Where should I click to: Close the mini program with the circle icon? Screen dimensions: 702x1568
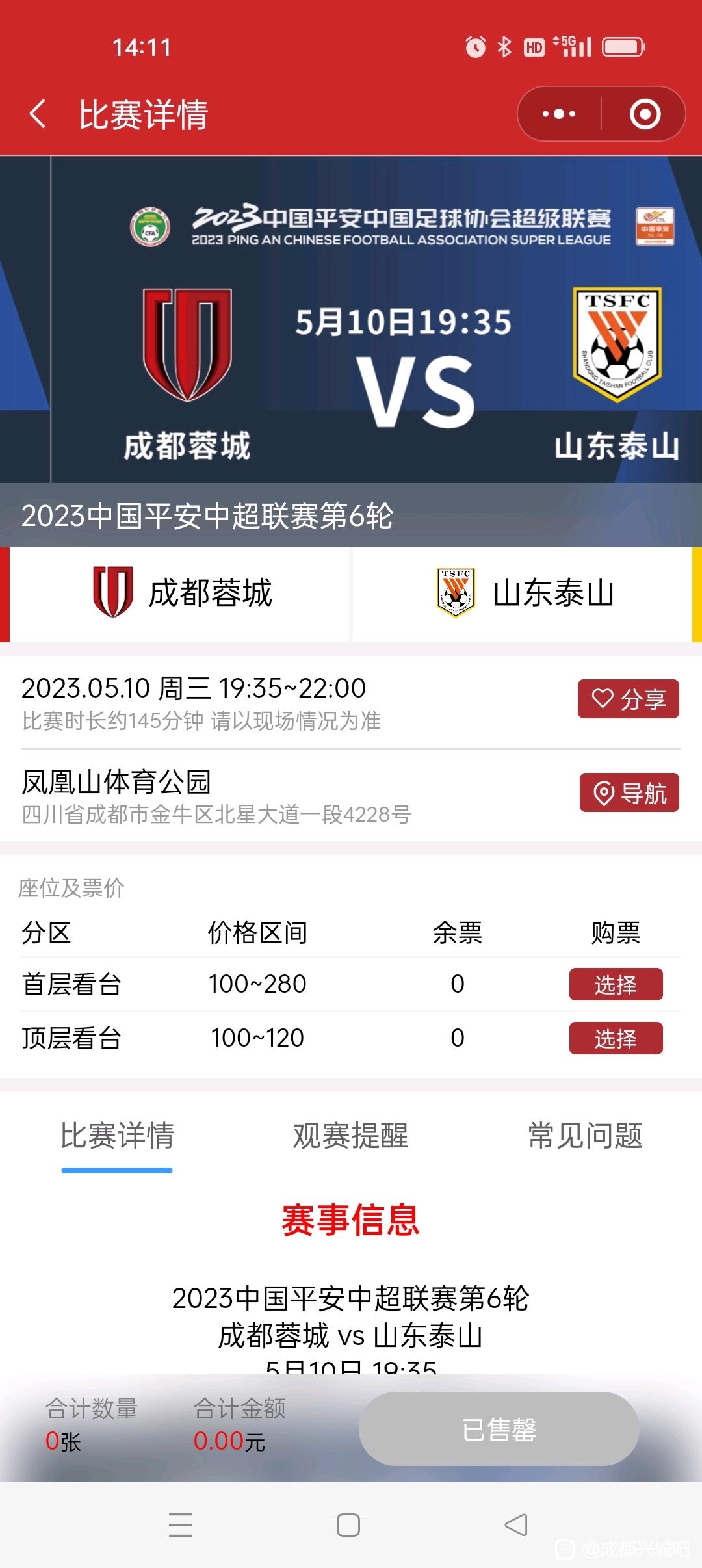645,114
